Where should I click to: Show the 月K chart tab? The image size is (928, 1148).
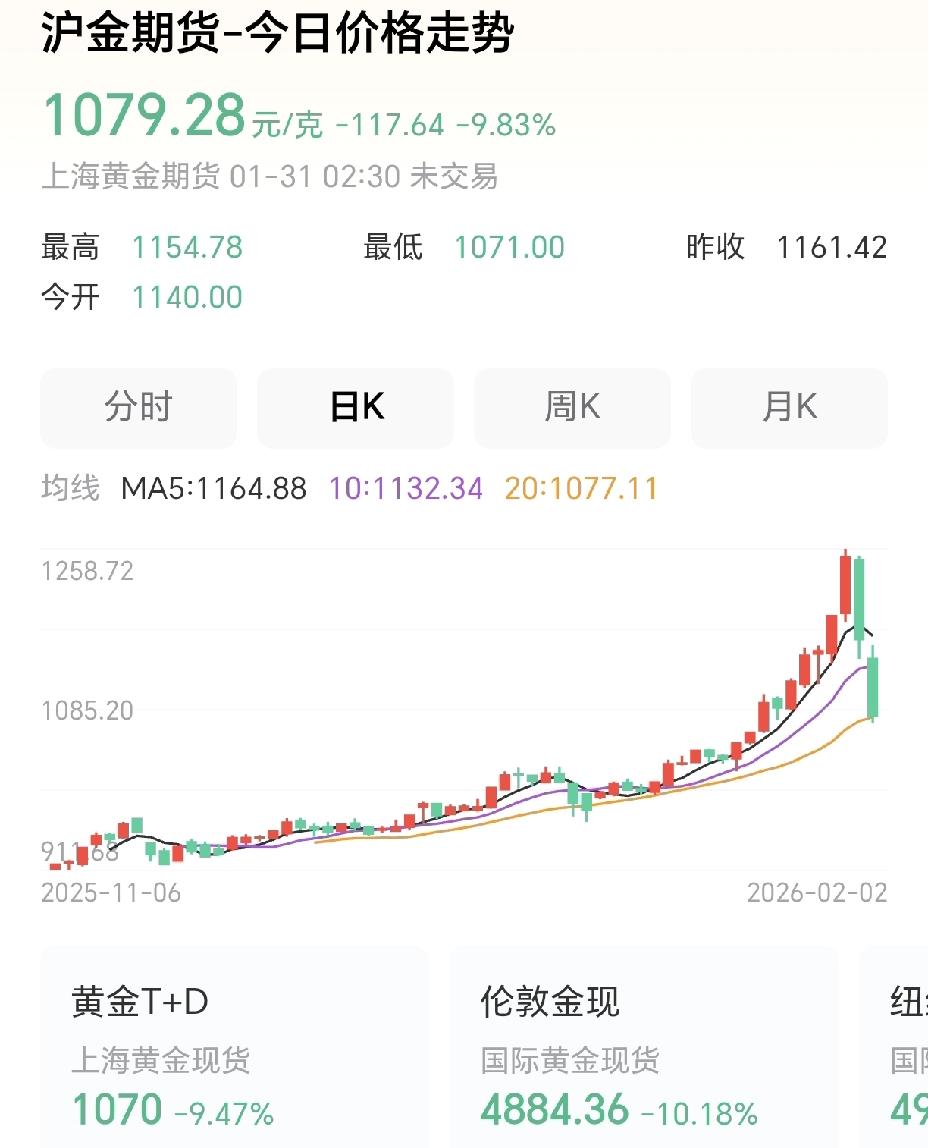(790, 408)
